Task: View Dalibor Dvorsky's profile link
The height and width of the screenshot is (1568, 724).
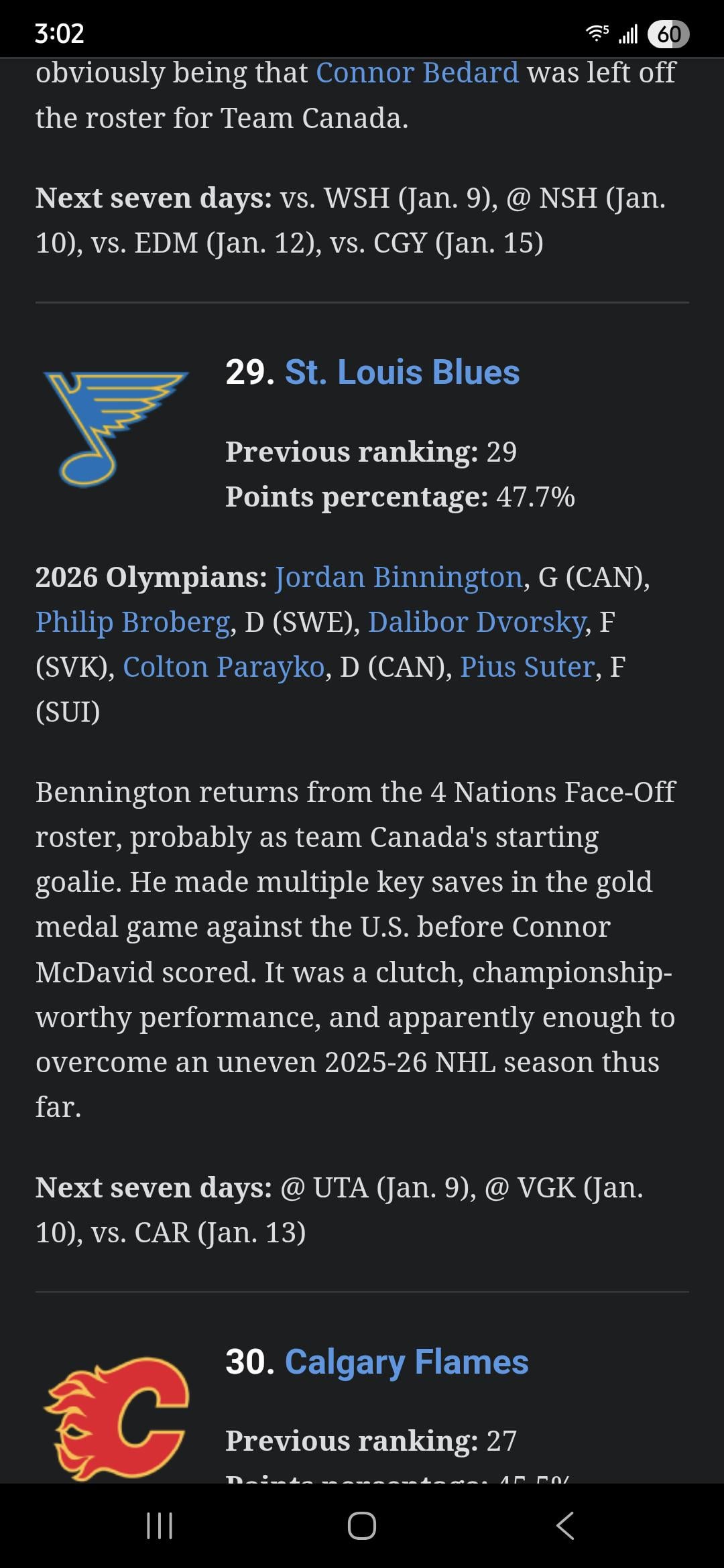Action: click(x=477, y=623)
